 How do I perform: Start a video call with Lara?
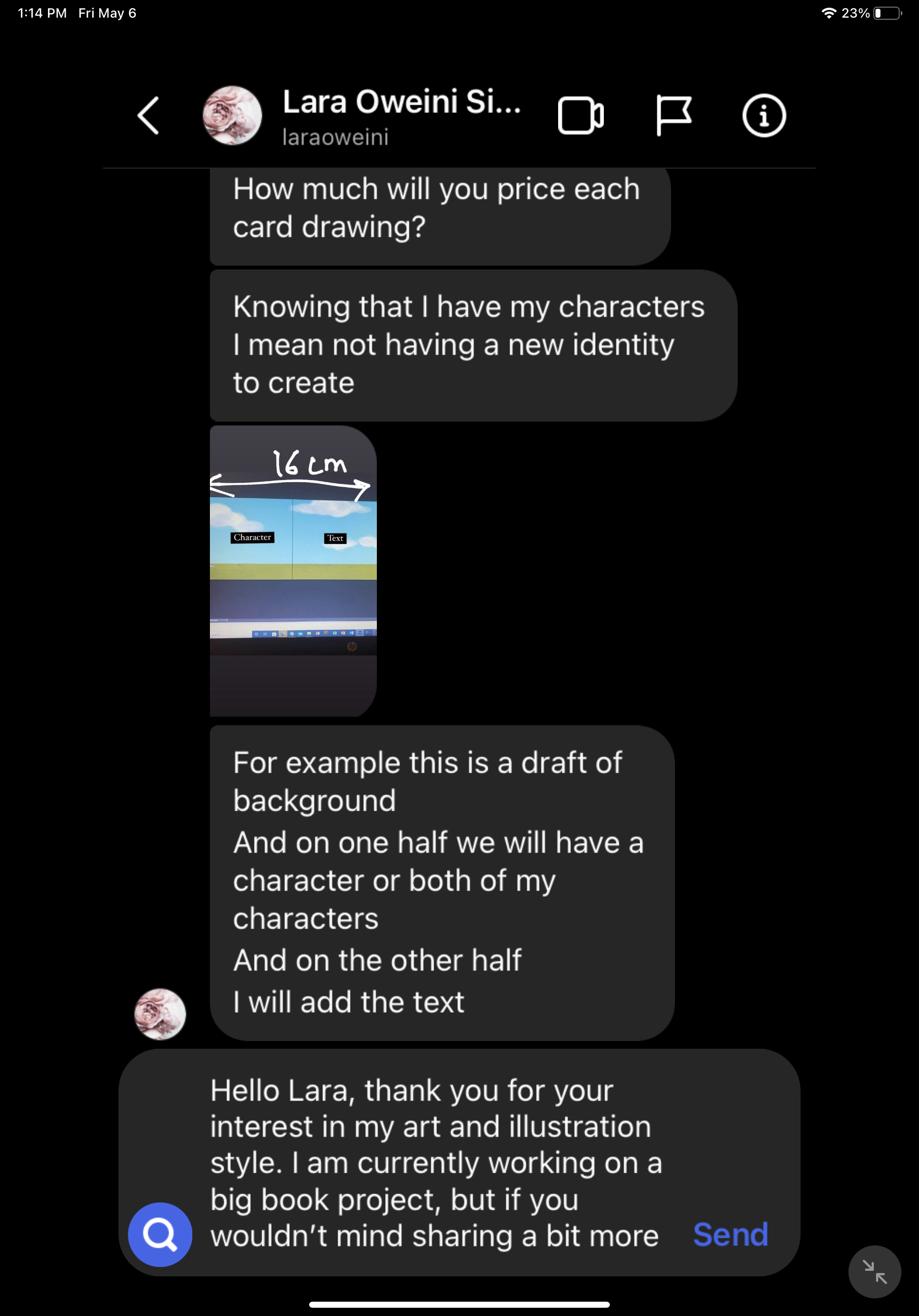tap(580, 116)
